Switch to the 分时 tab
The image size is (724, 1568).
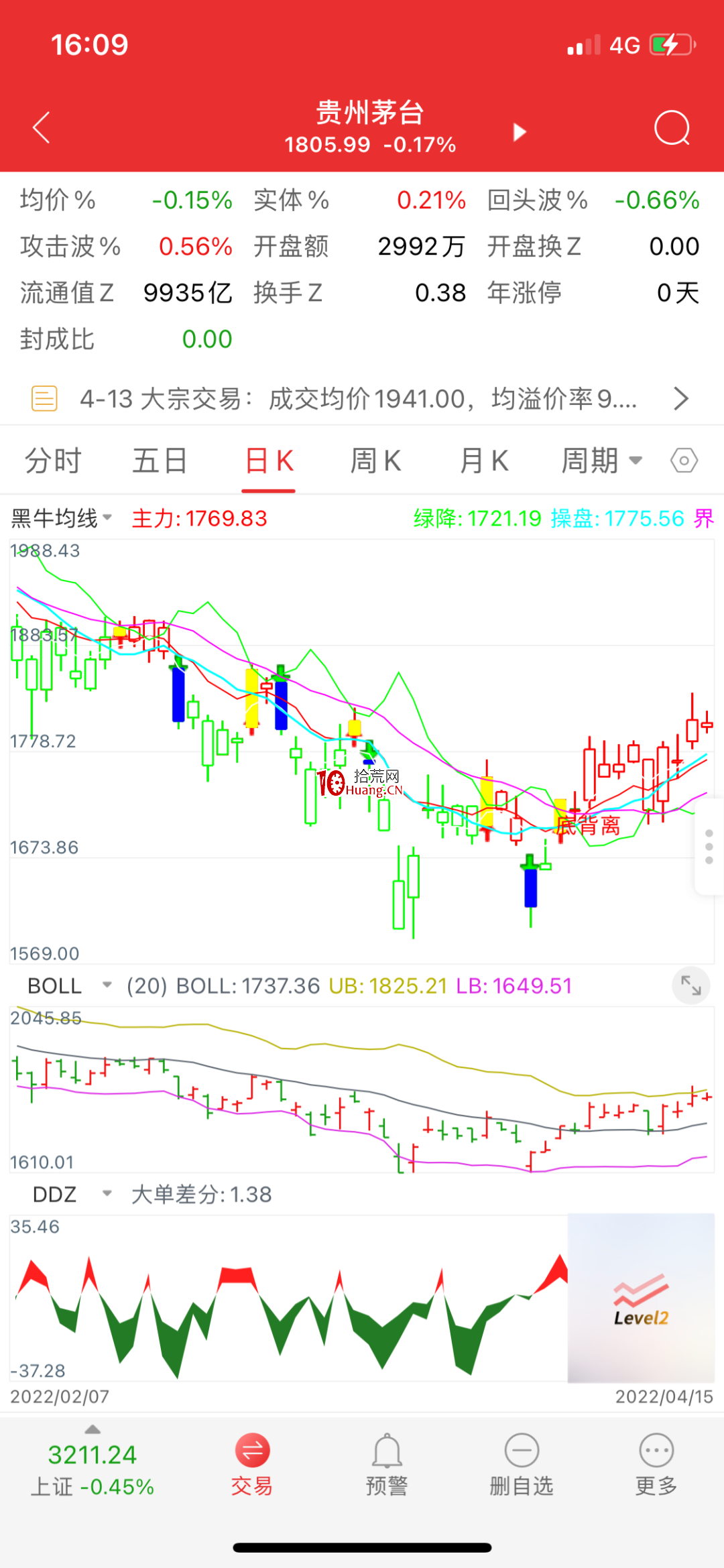click(53, 461)
